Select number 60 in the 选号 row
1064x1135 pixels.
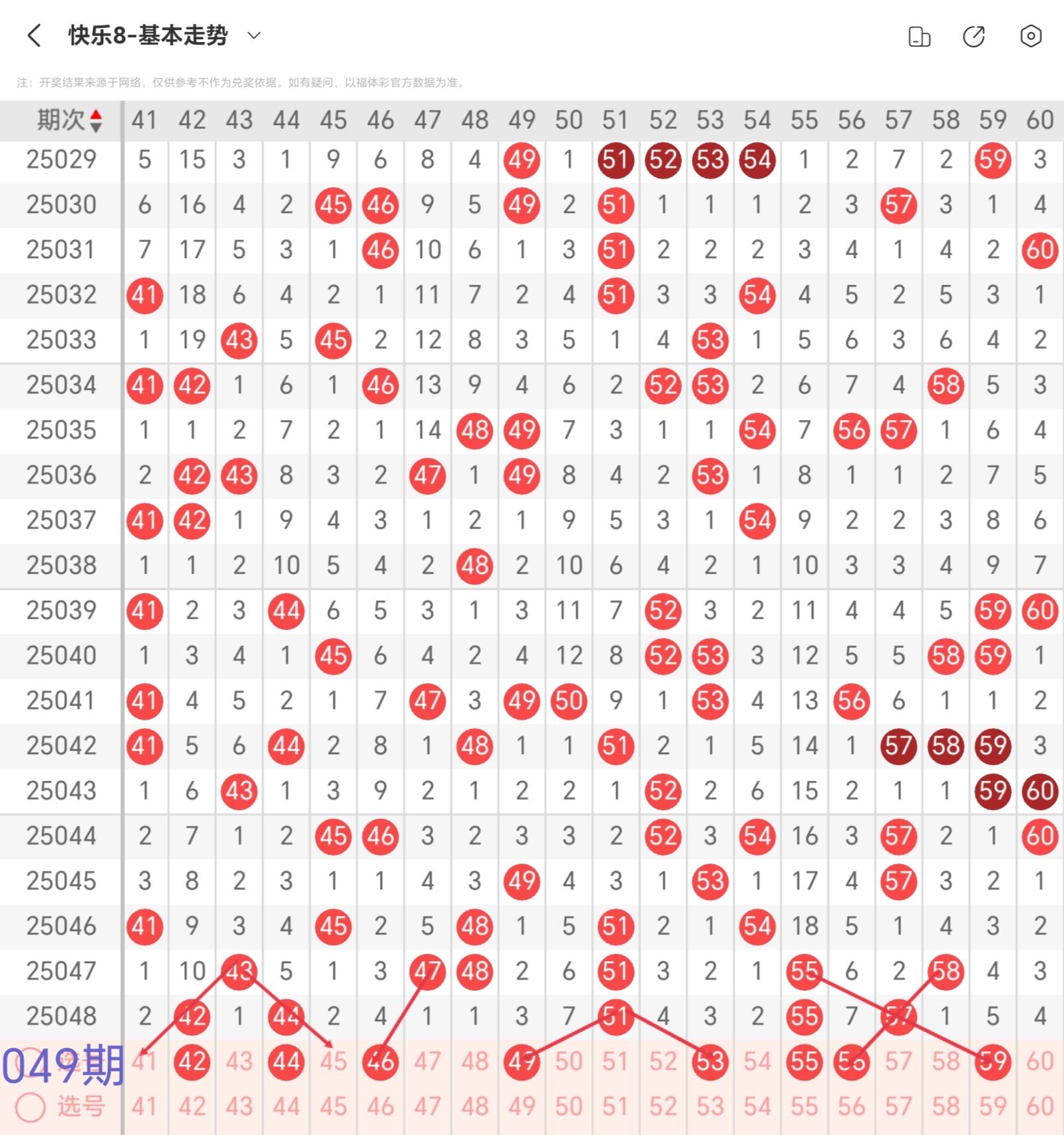[1039, 1106]
